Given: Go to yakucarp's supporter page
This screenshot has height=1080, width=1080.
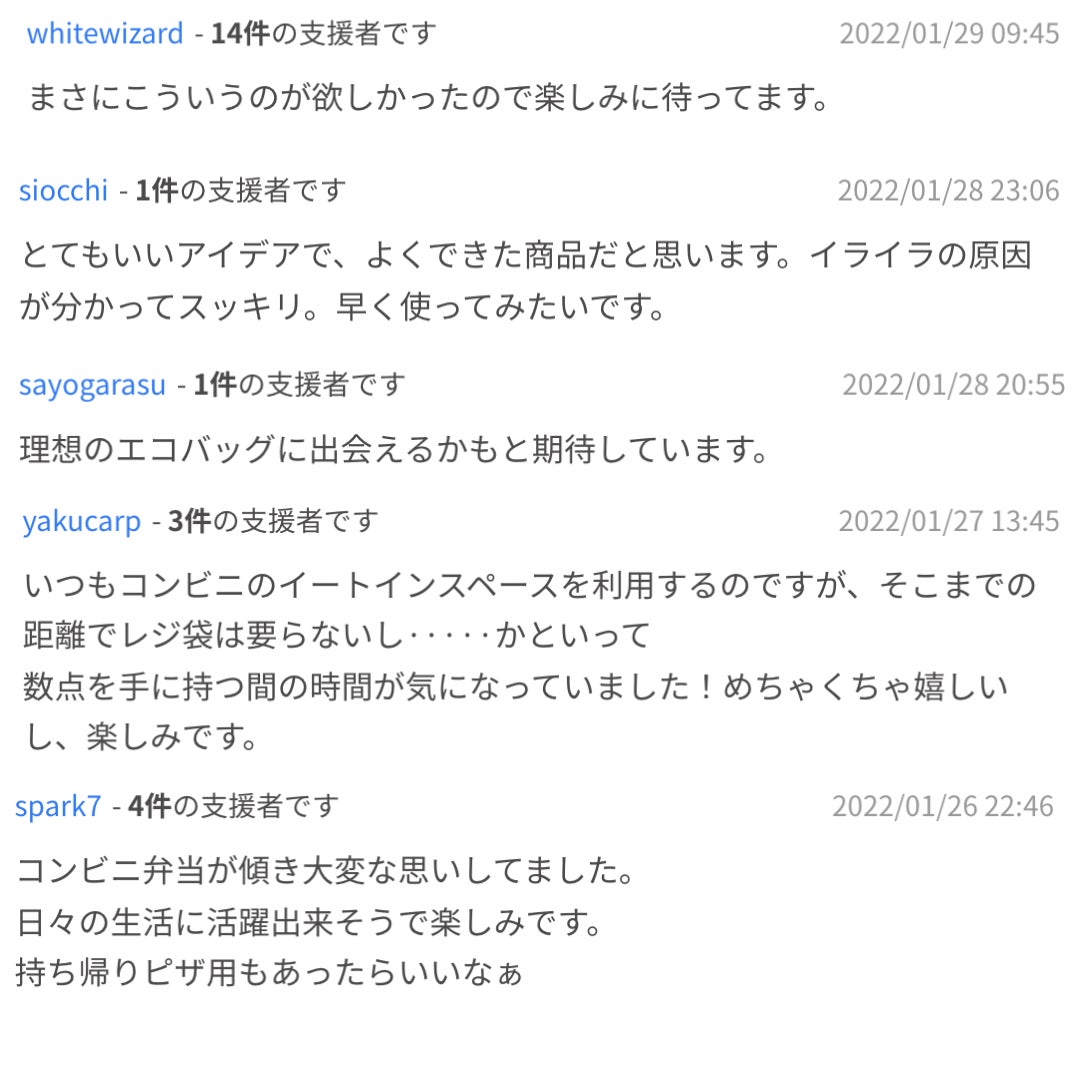Looking at the screenshot, I should [82, 521].
